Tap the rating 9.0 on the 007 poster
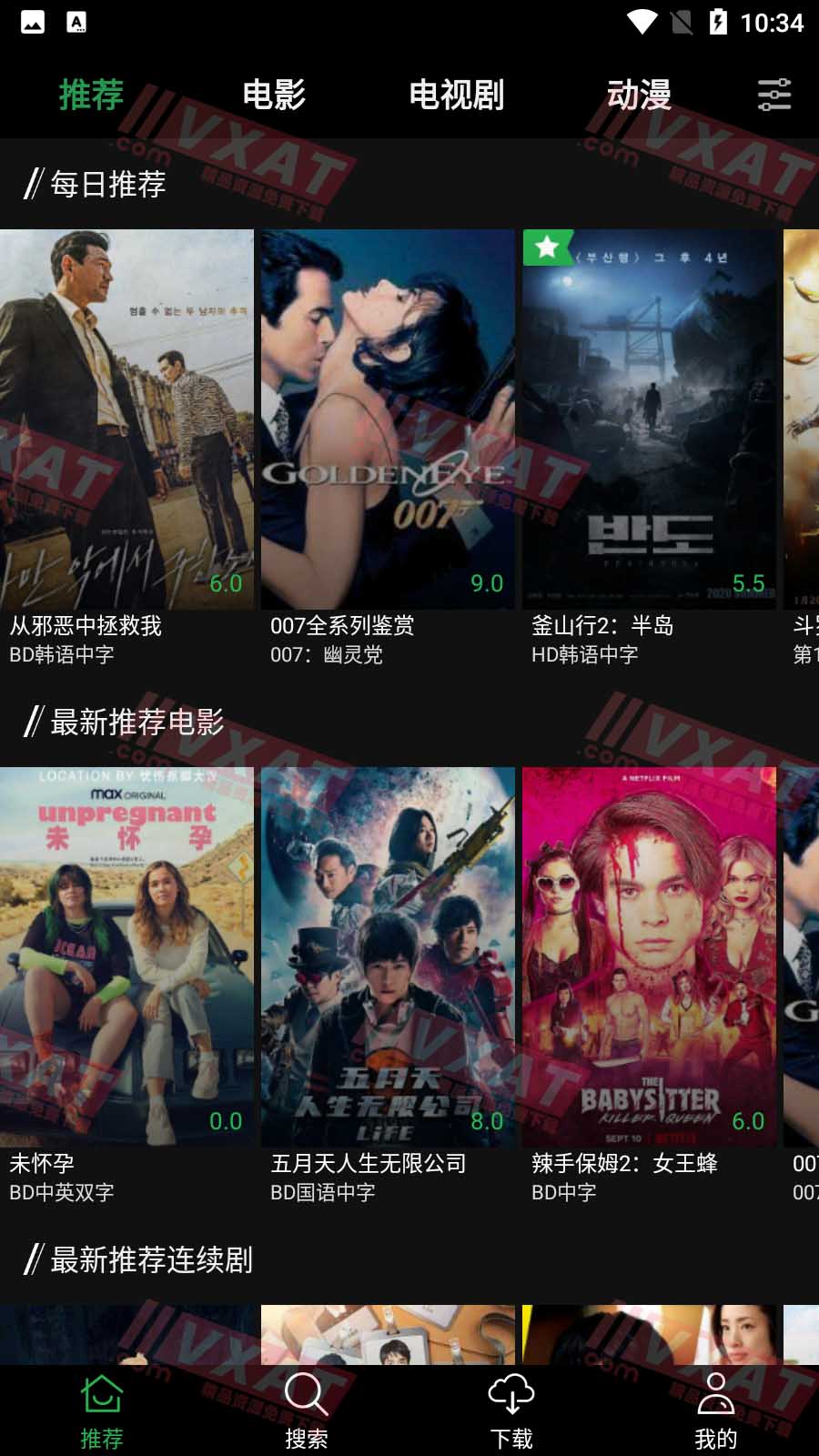819x1456 pixels. tap(487, 585)
